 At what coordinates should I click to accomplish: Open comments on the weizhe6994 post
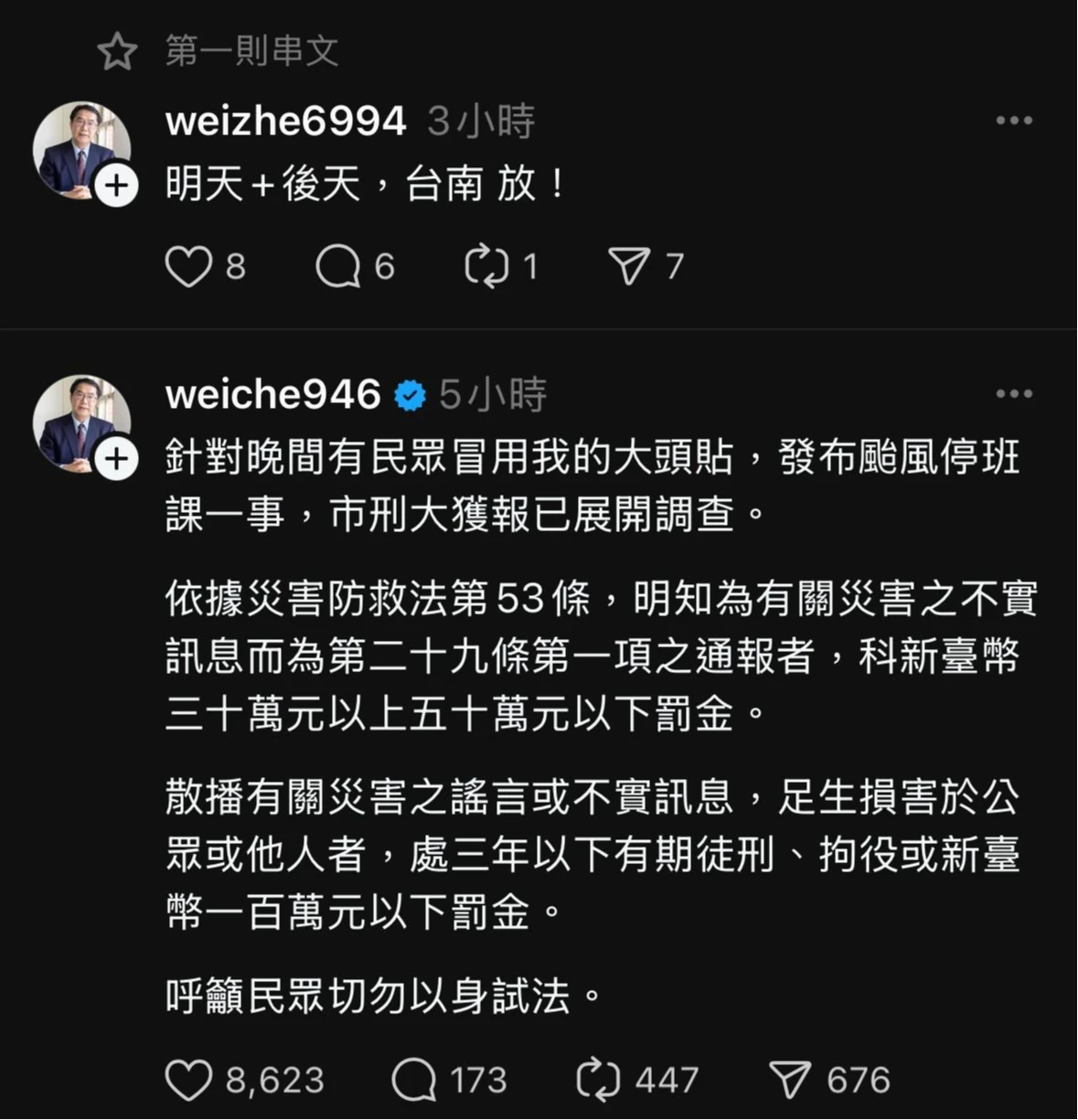[x=337, y=267]
